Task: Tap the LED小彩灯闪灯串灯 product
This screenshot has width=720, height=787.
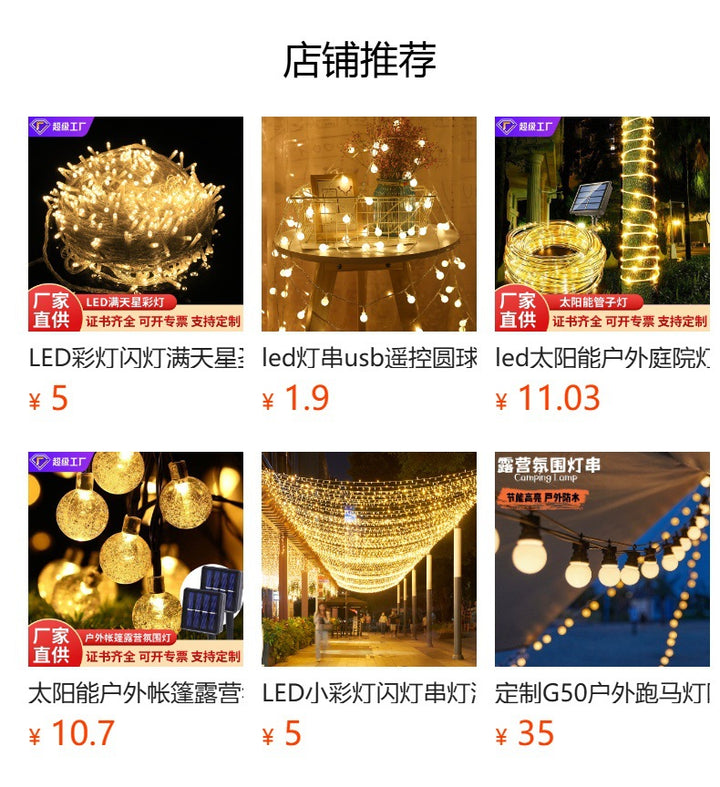Action: point(369,559)
